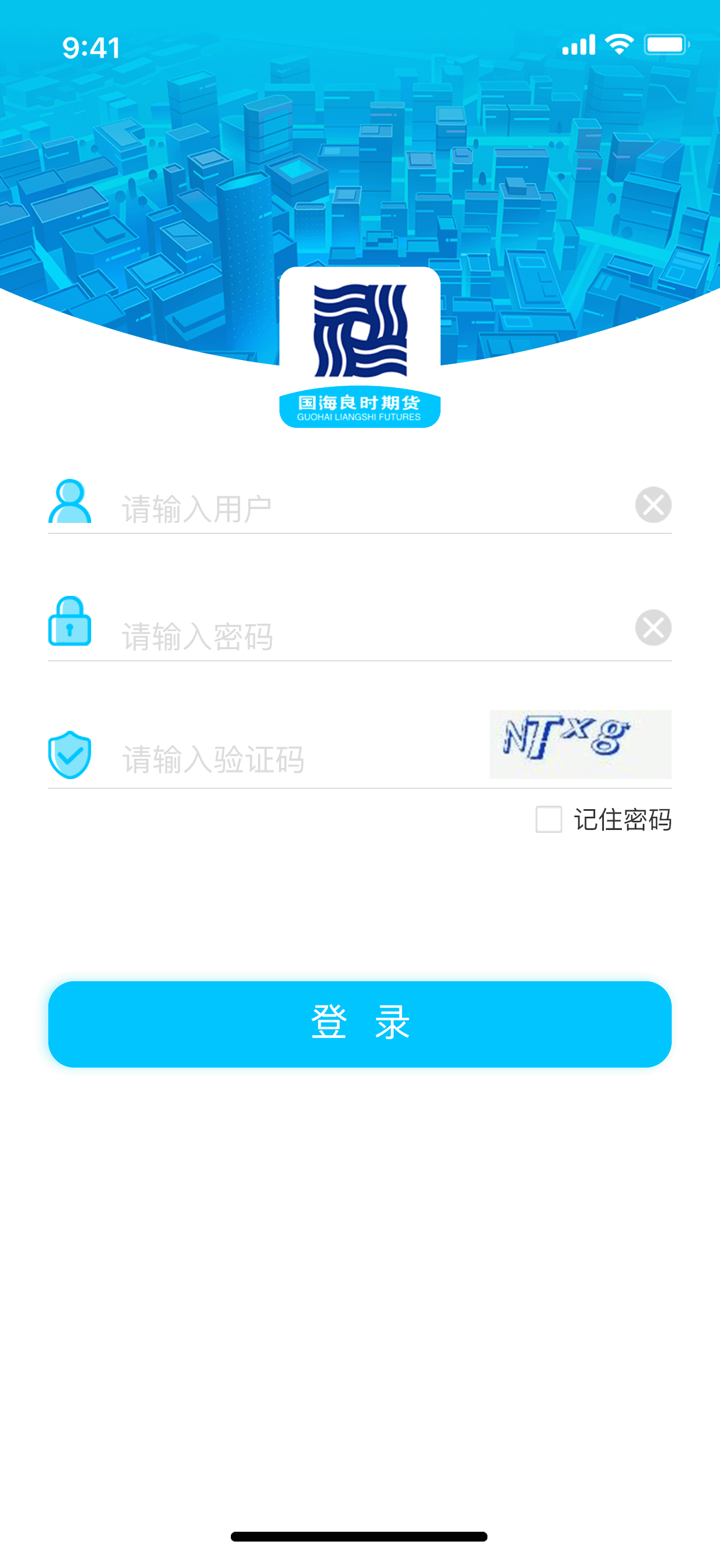Clear the password field

(x=653, y=628)
